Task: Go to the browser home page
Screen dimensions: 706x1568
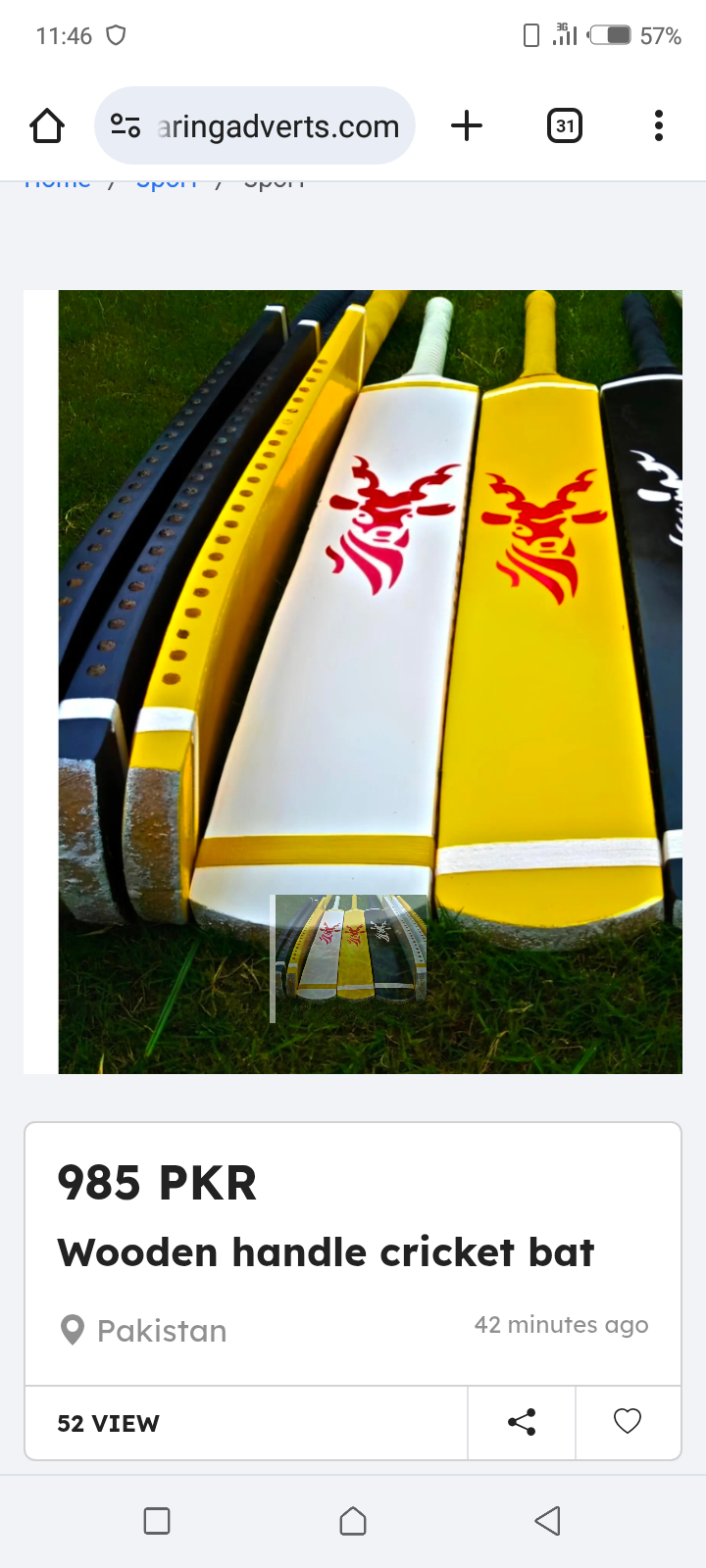Action: pos(47,126)
